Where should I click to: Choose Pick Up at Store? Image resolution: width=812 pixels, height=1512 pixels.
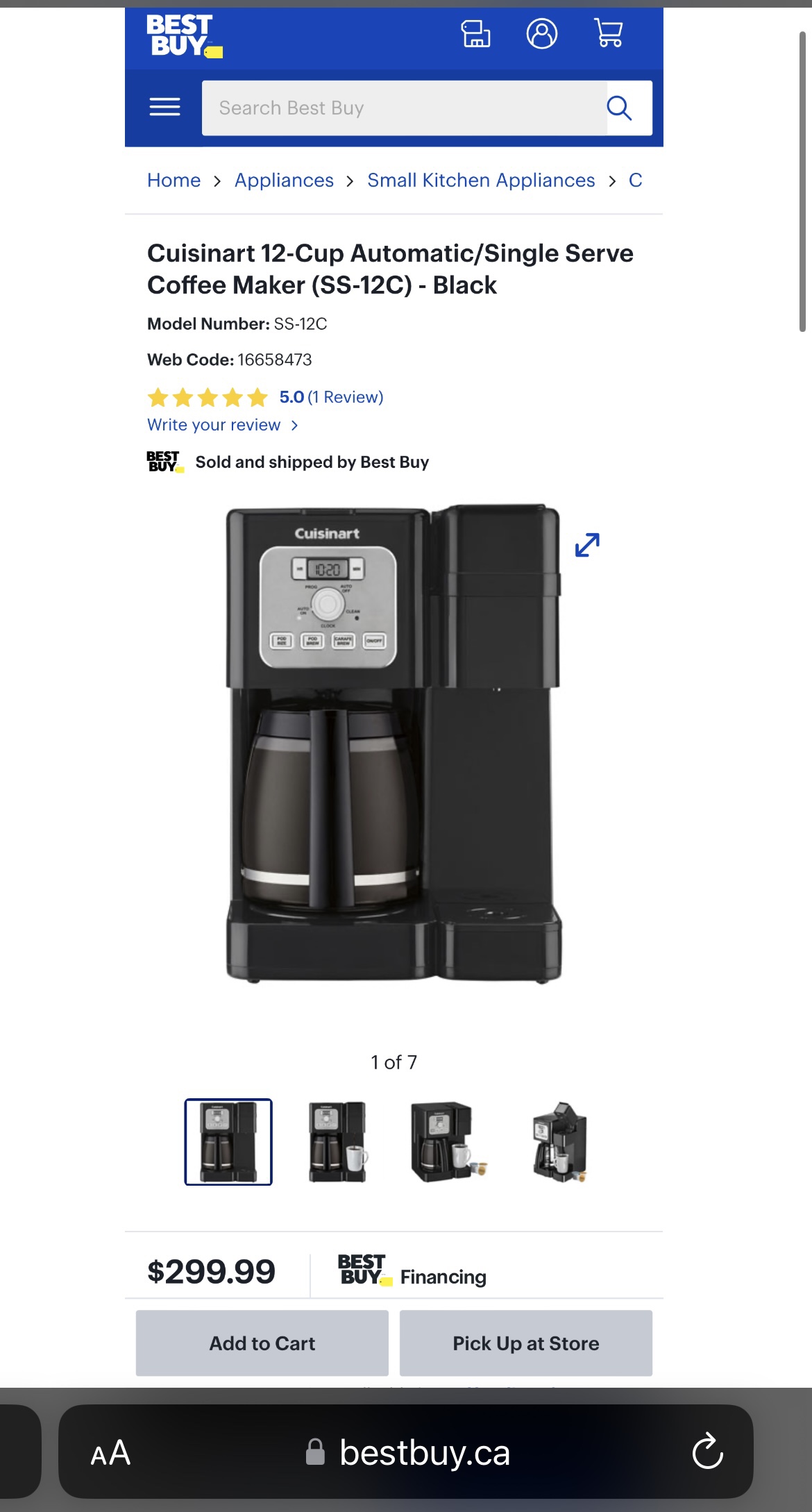point(525,1343)
